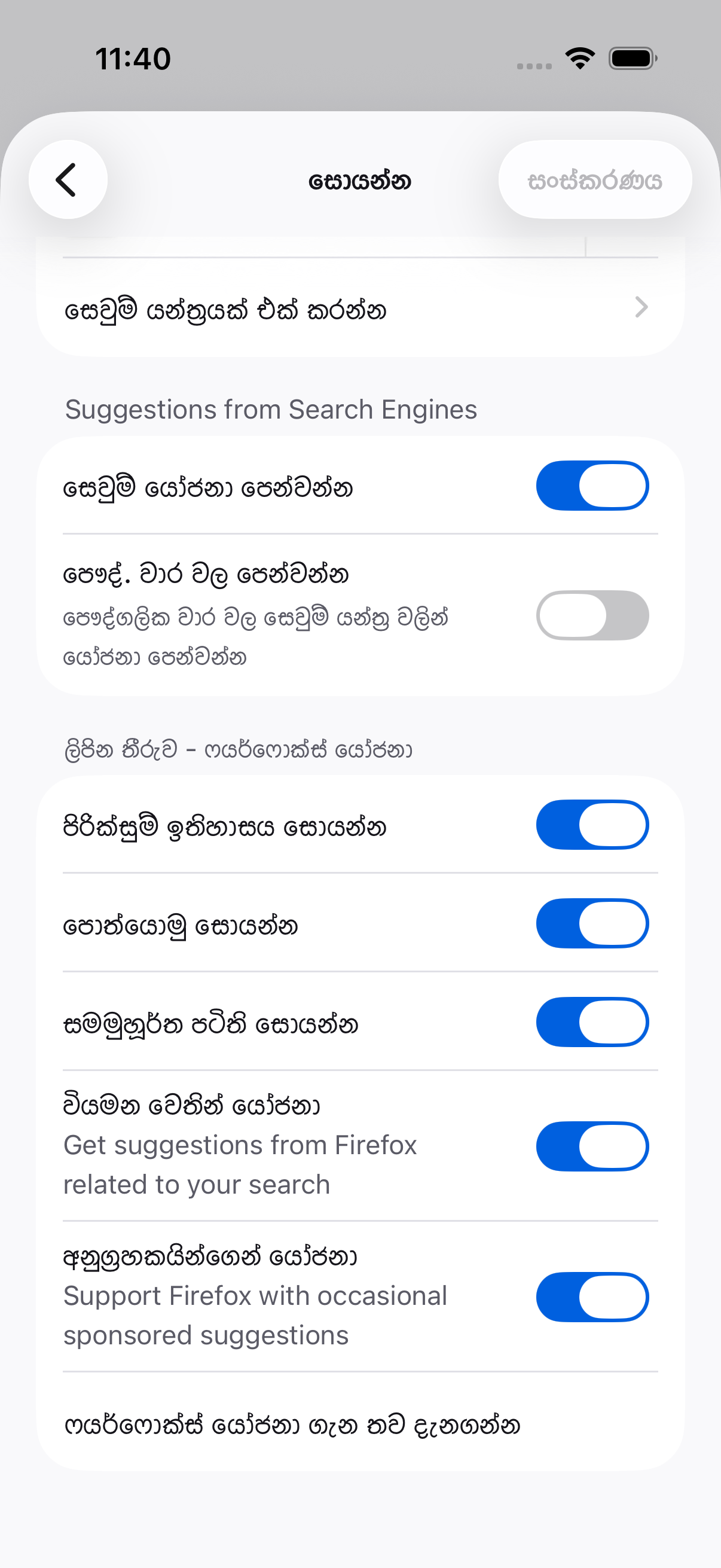Toggle පොත්යොමු සොයන්න switch off
721x1568 pixels.
(x=591, y=923)
